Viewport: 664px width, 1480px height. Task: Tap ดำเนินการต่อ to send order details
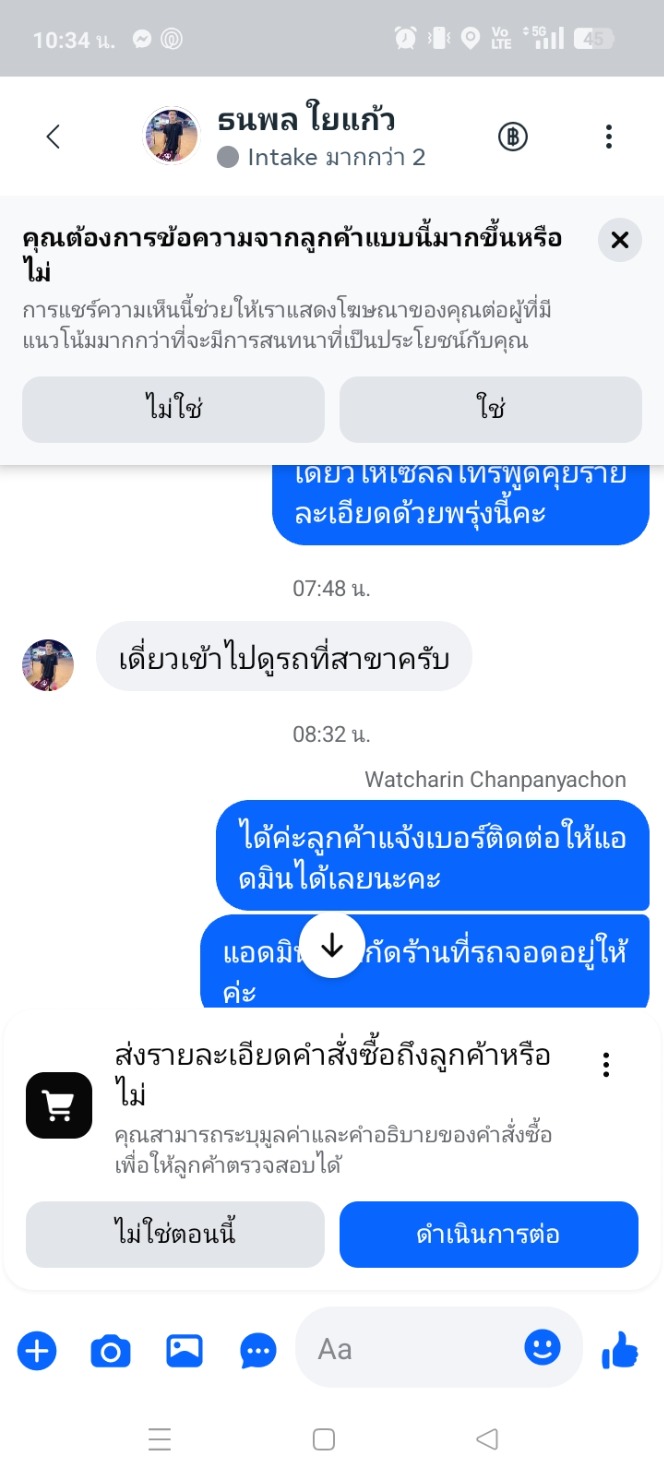(488, 1234)
